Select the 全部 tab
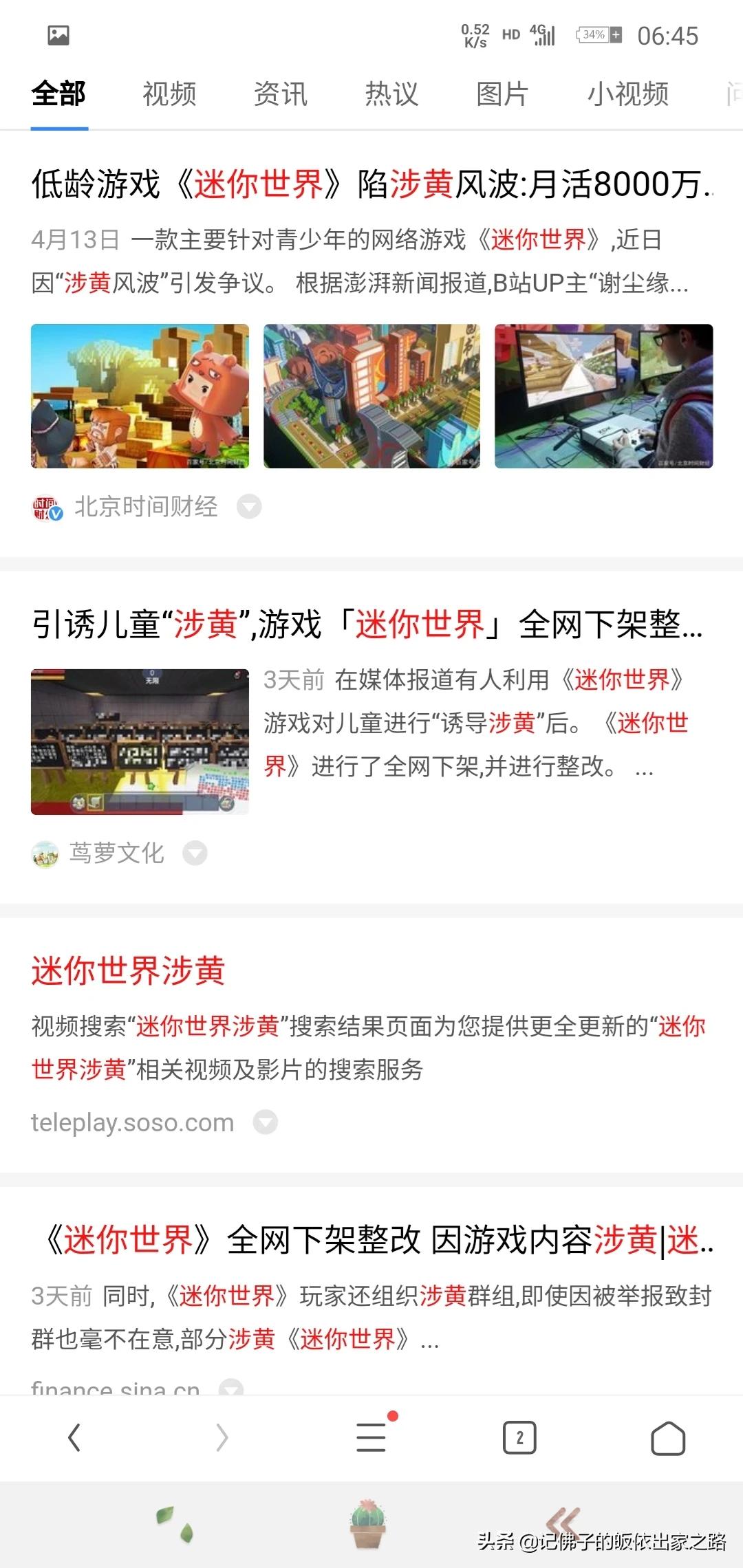The height and width of the screenshot is (1568, 743). [59, 94]
